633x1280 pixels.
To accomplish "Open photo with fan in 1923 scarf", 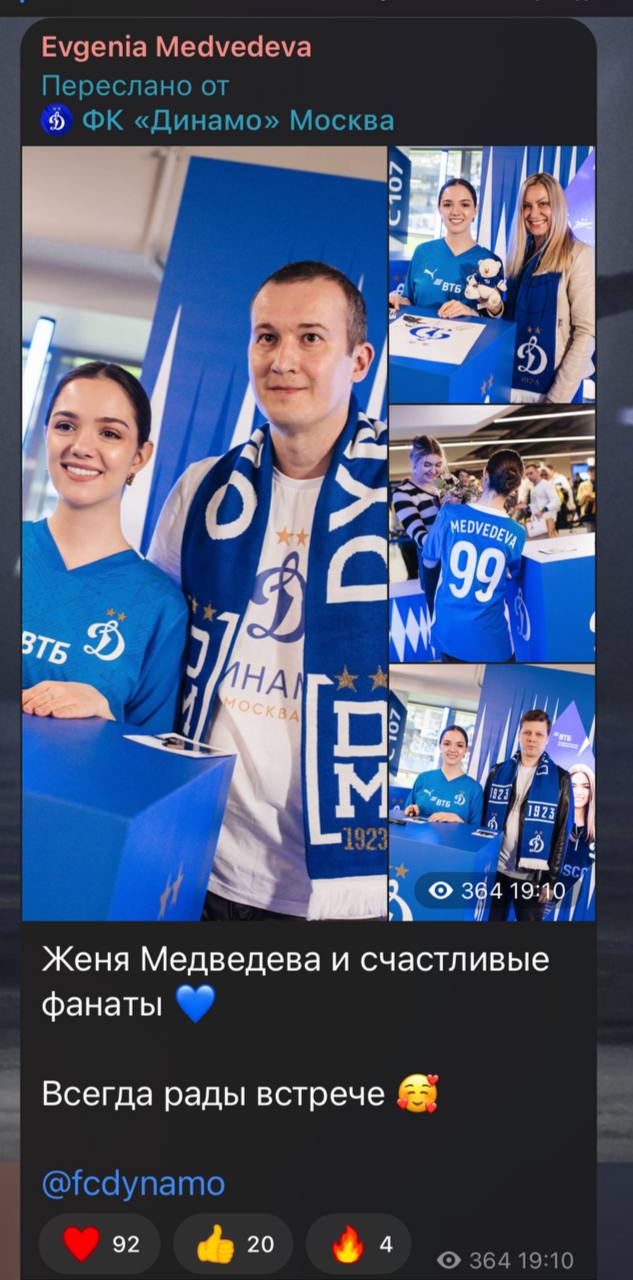I will point(492,792).
